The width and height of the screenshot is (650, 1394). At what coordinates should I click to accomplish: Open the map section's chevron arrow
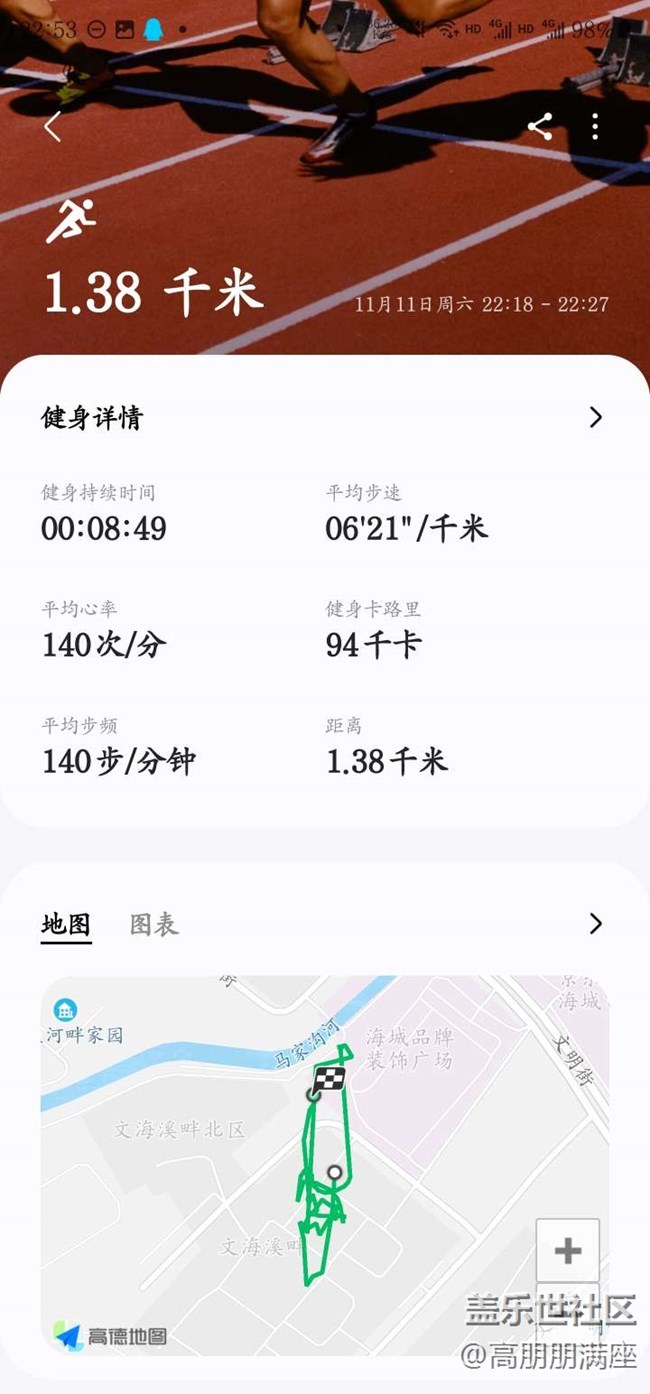(595, 923)
